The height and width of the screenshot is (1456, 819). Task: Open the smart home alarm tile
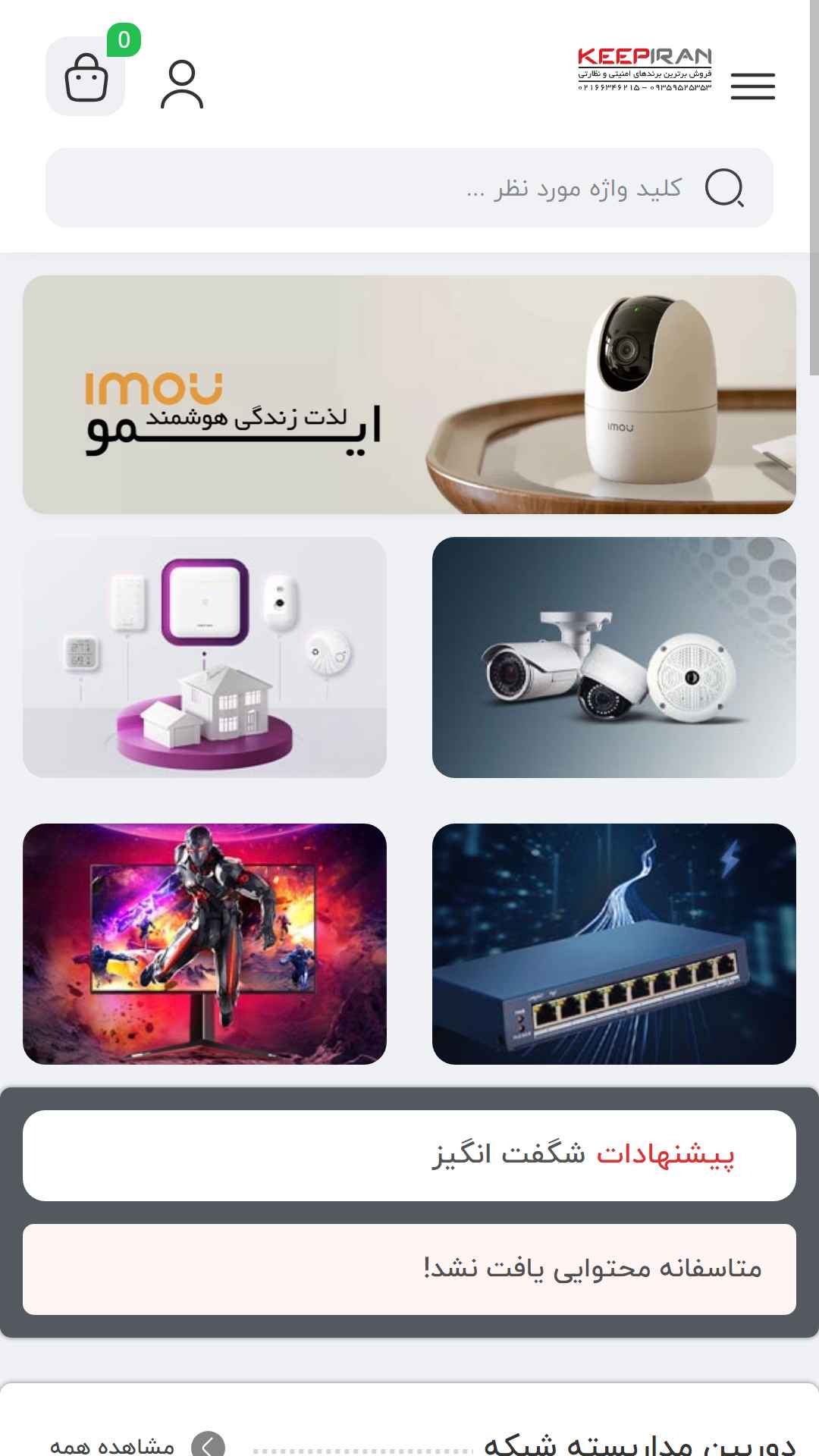tap(205, 657)
